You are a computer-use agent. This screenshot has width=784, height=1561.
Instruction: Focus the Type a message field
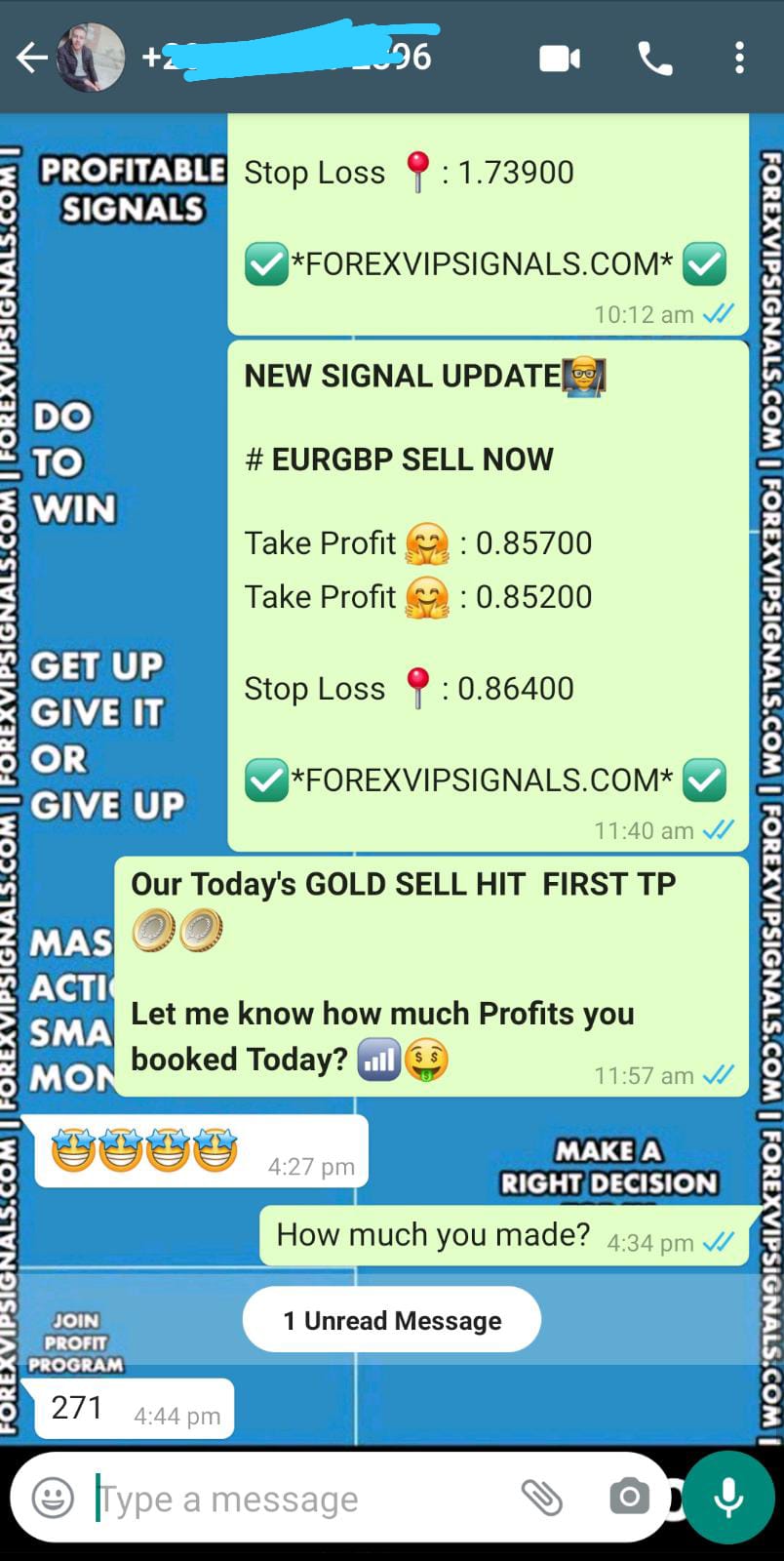coord(293,1498)
